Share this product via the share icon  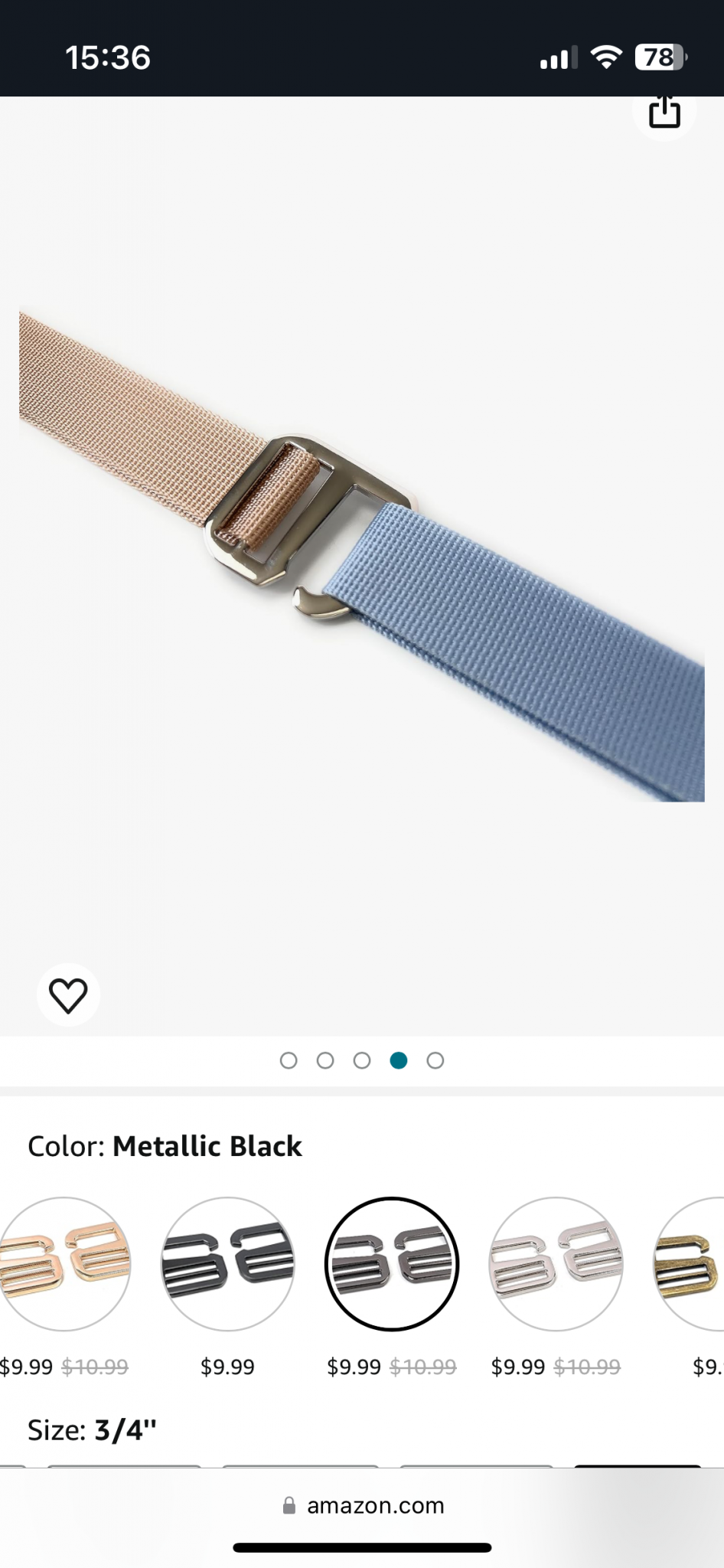coord(664,112)
